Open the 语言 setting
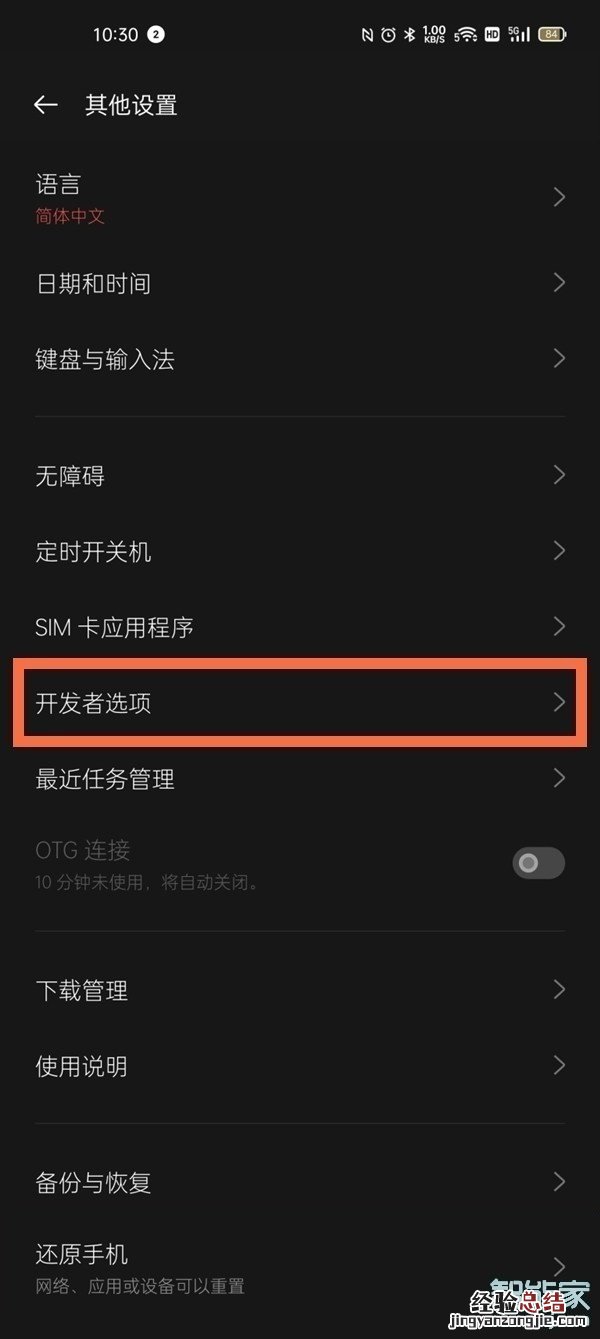 [x=300, y=198]
